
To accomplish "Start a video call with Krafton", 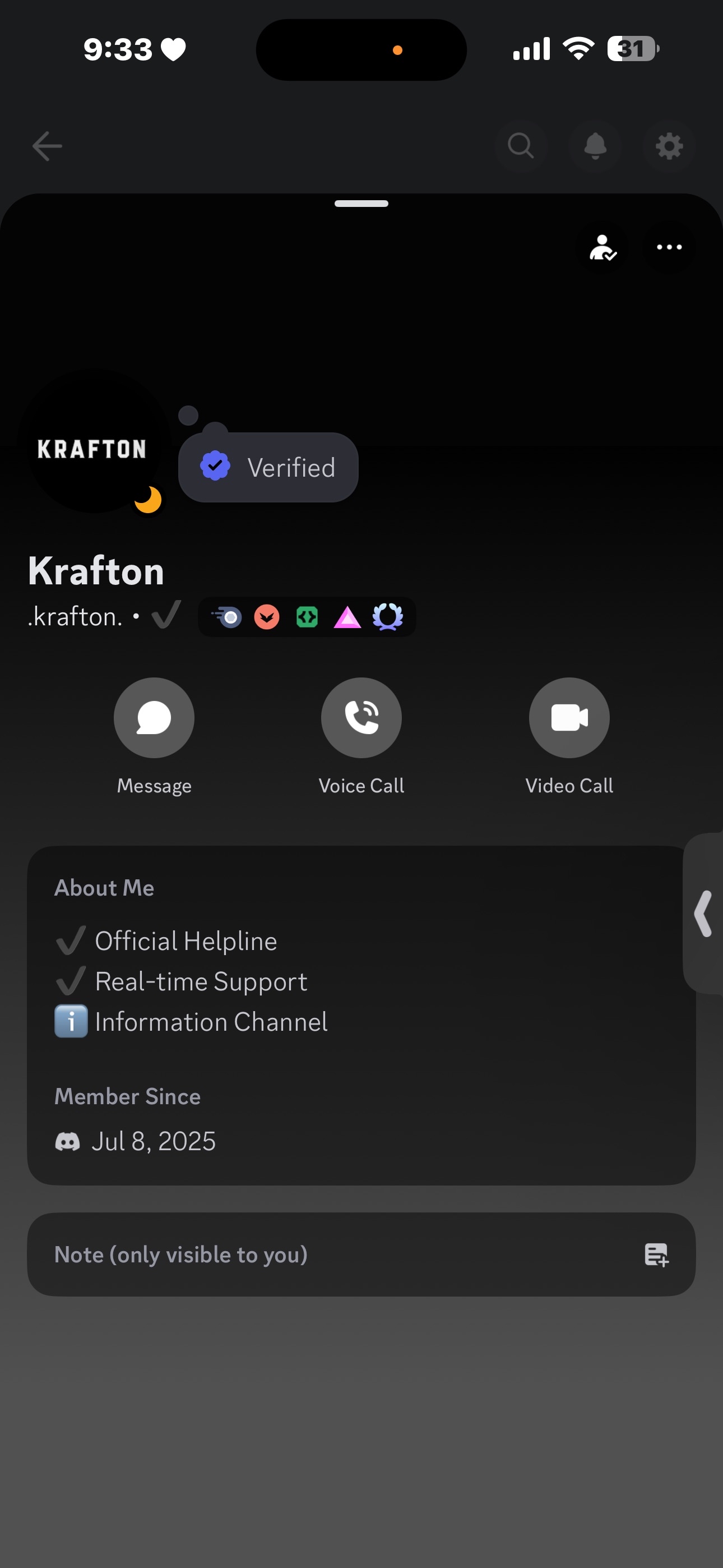I will click(569, 718).
